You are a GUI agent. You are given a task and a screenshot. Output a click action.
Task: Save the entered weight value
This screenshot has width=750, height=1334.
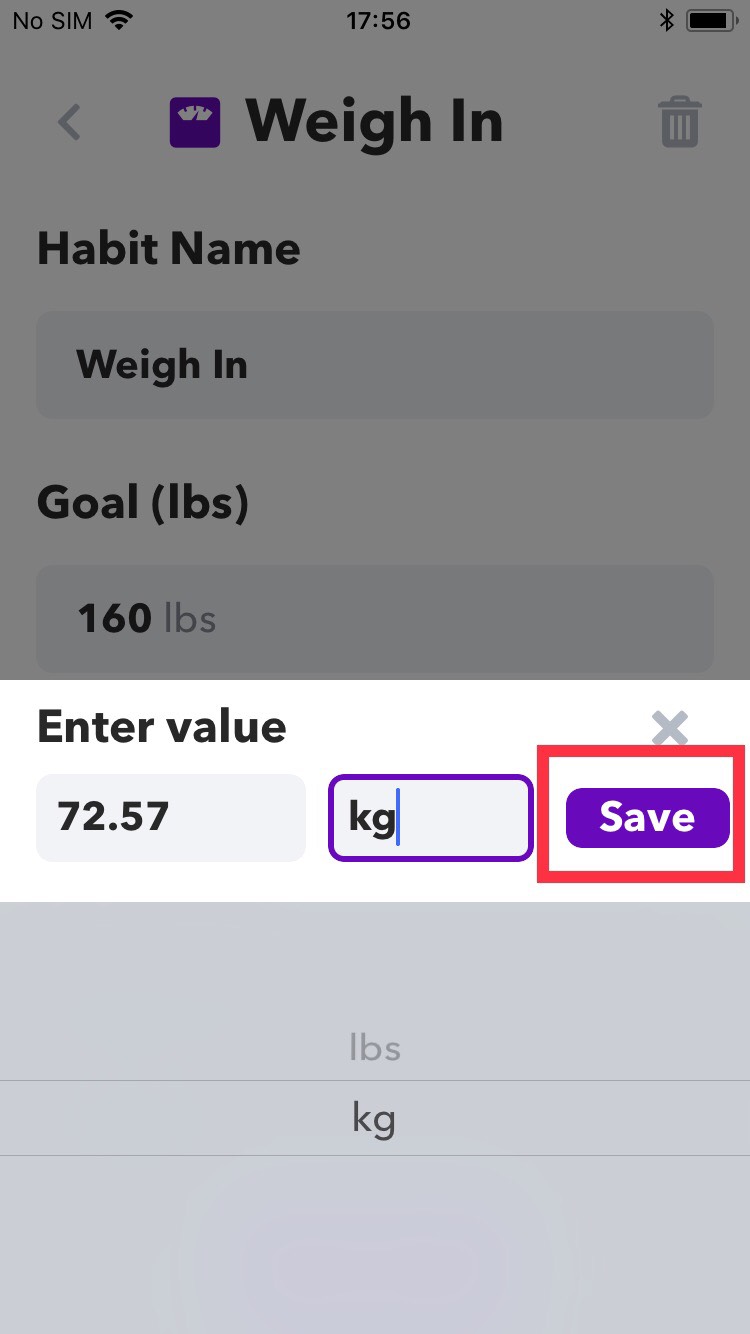pos(647,818)
